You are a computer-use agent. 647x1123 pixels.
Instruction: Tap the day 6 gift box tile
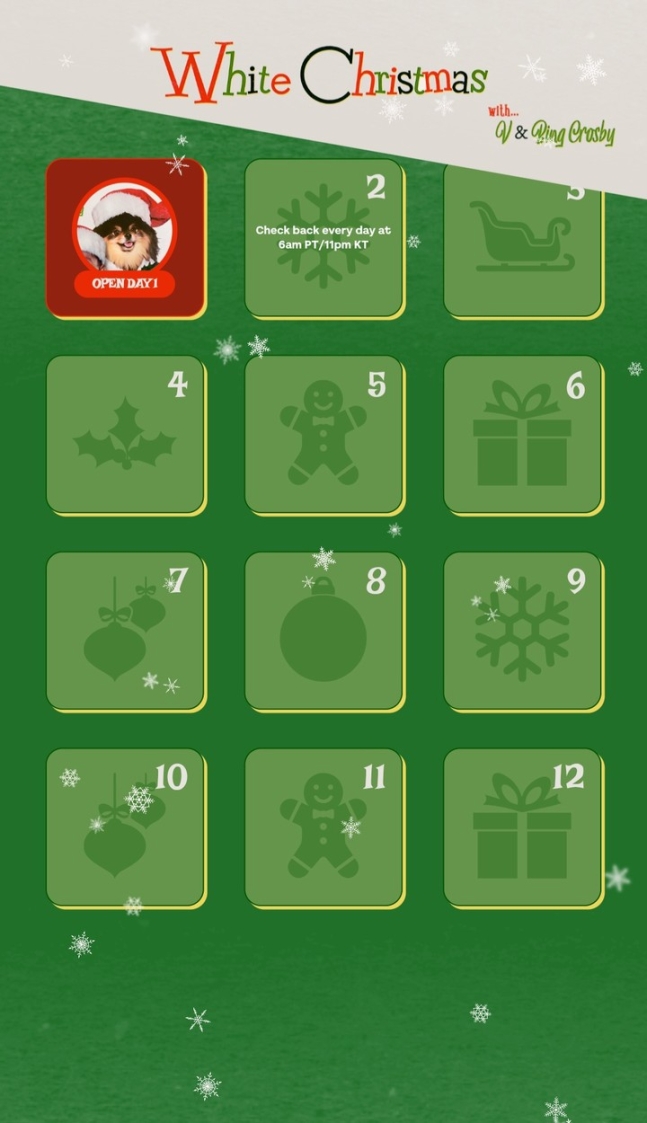click(x=522, y=434)
